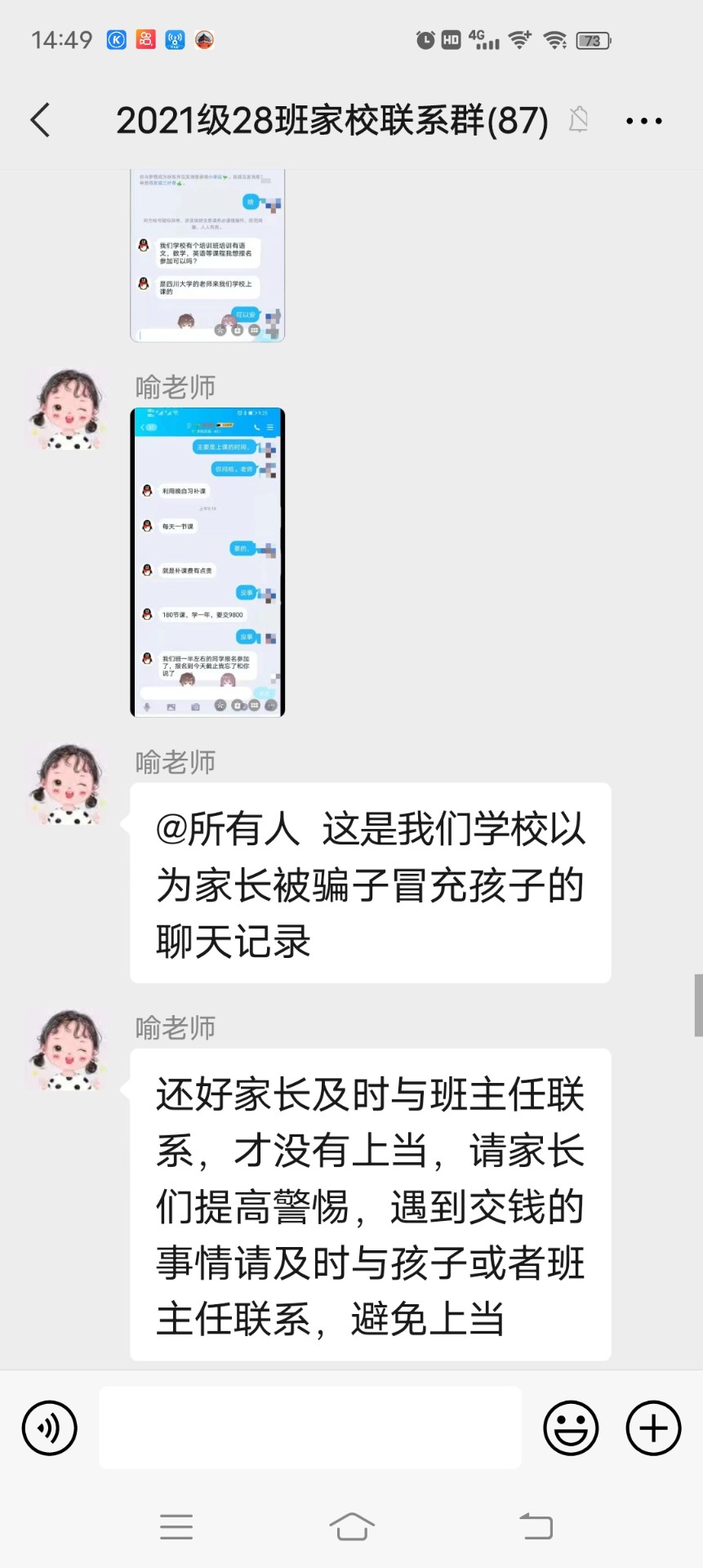
Task: Open the emoji picker
Action: tap(571, 1428)
